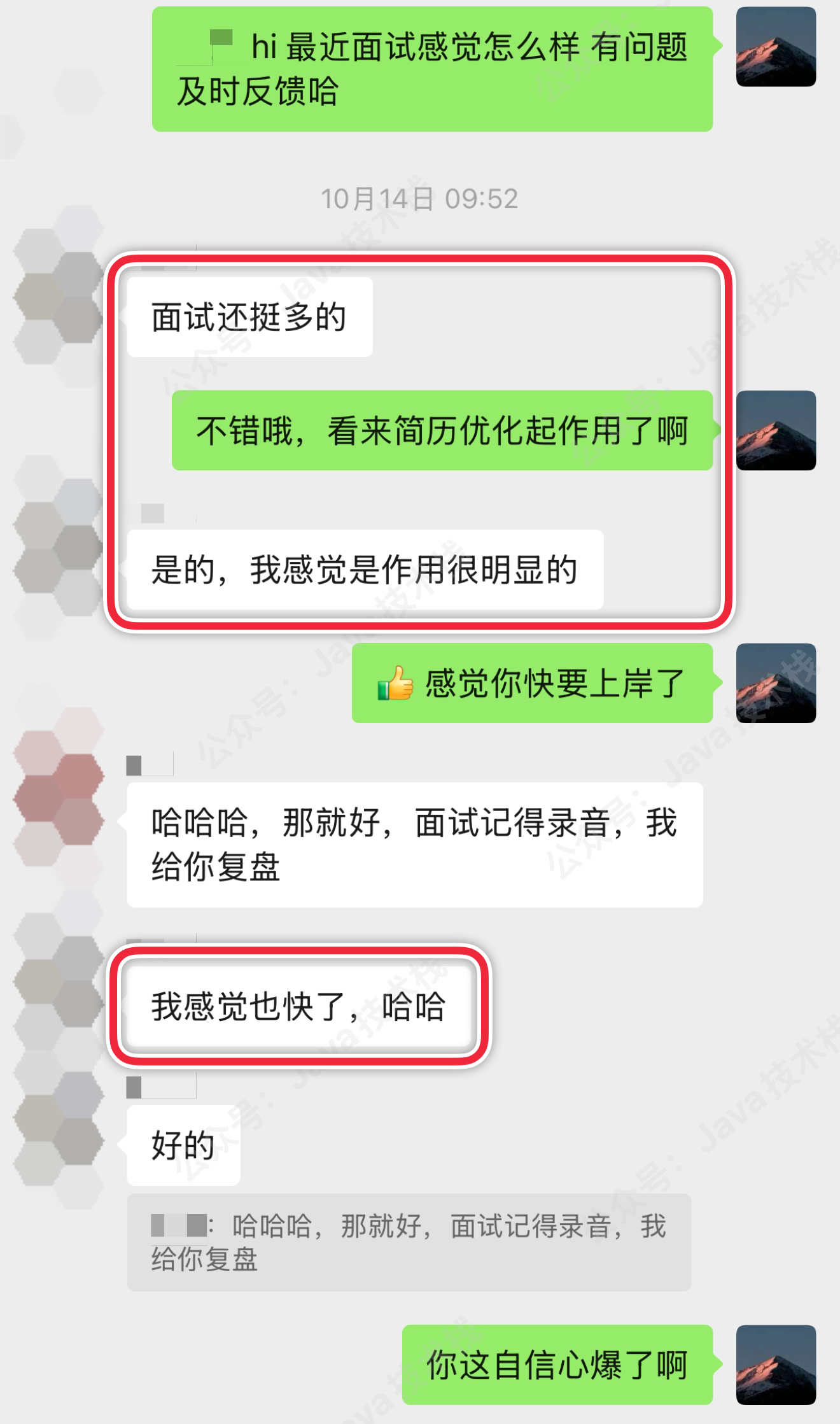Tap the mountain avatar beside 感觉你快要上岸了
The image size is (840, 1424).
(x=776, y=683)
